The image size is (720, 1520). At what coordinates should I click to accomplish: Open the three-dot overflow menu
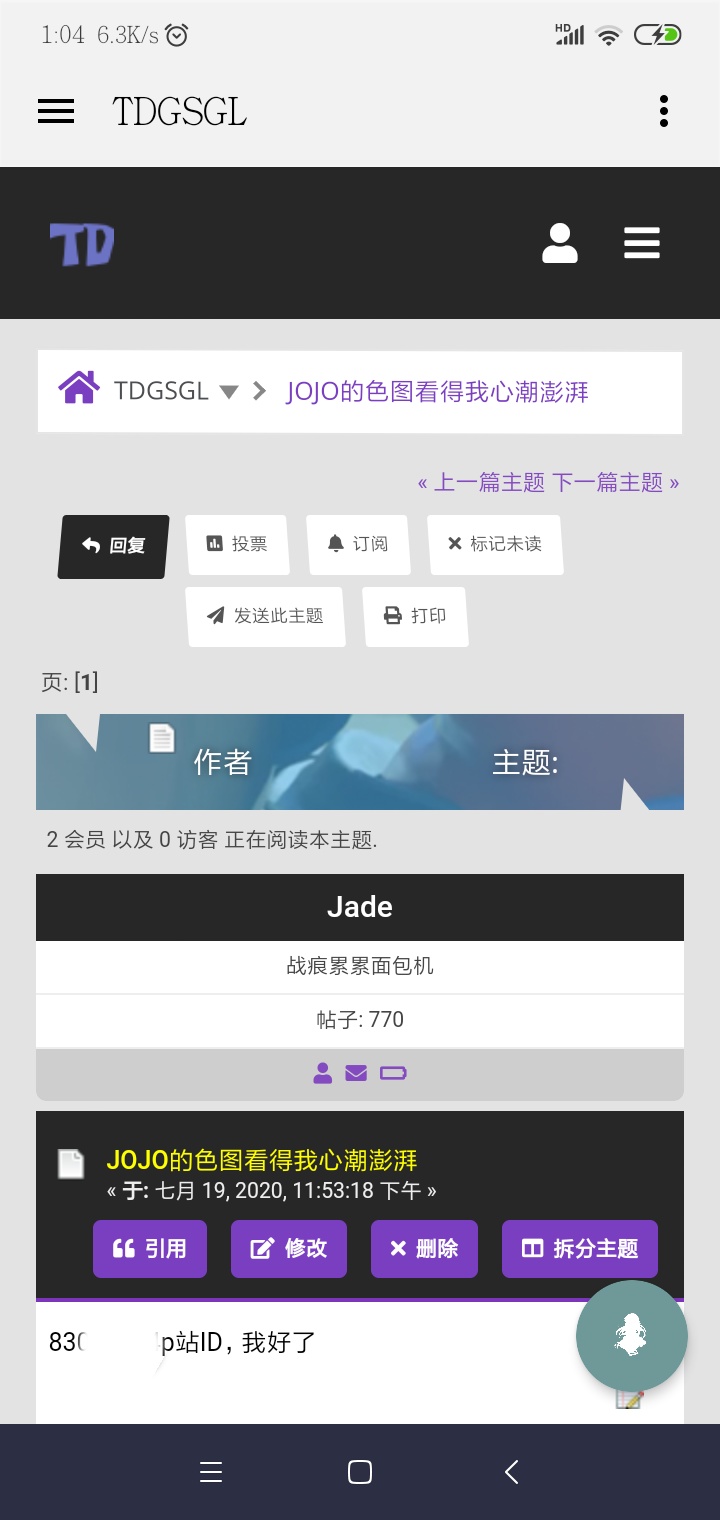663,111
